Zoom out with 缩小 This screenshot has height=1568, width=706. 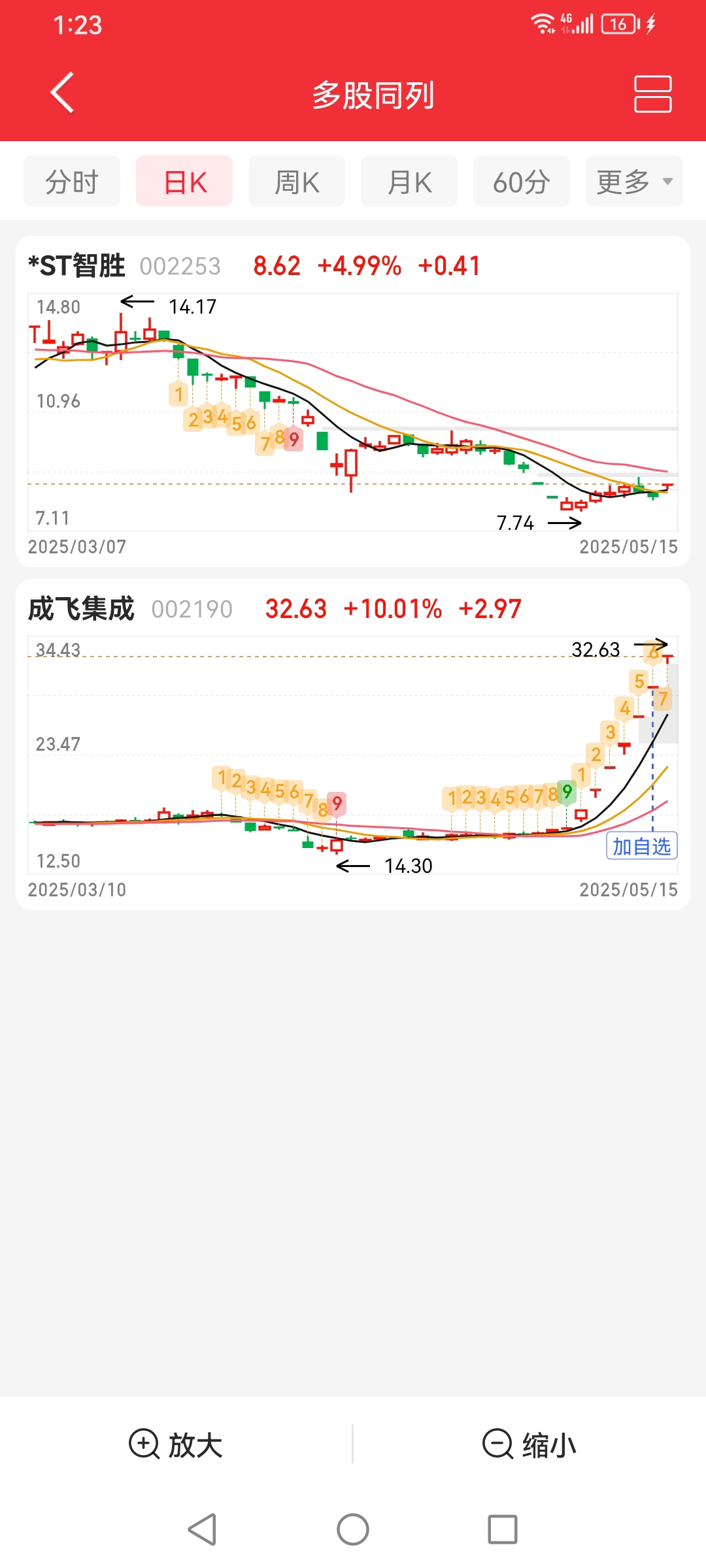(x=529, y=1444)
